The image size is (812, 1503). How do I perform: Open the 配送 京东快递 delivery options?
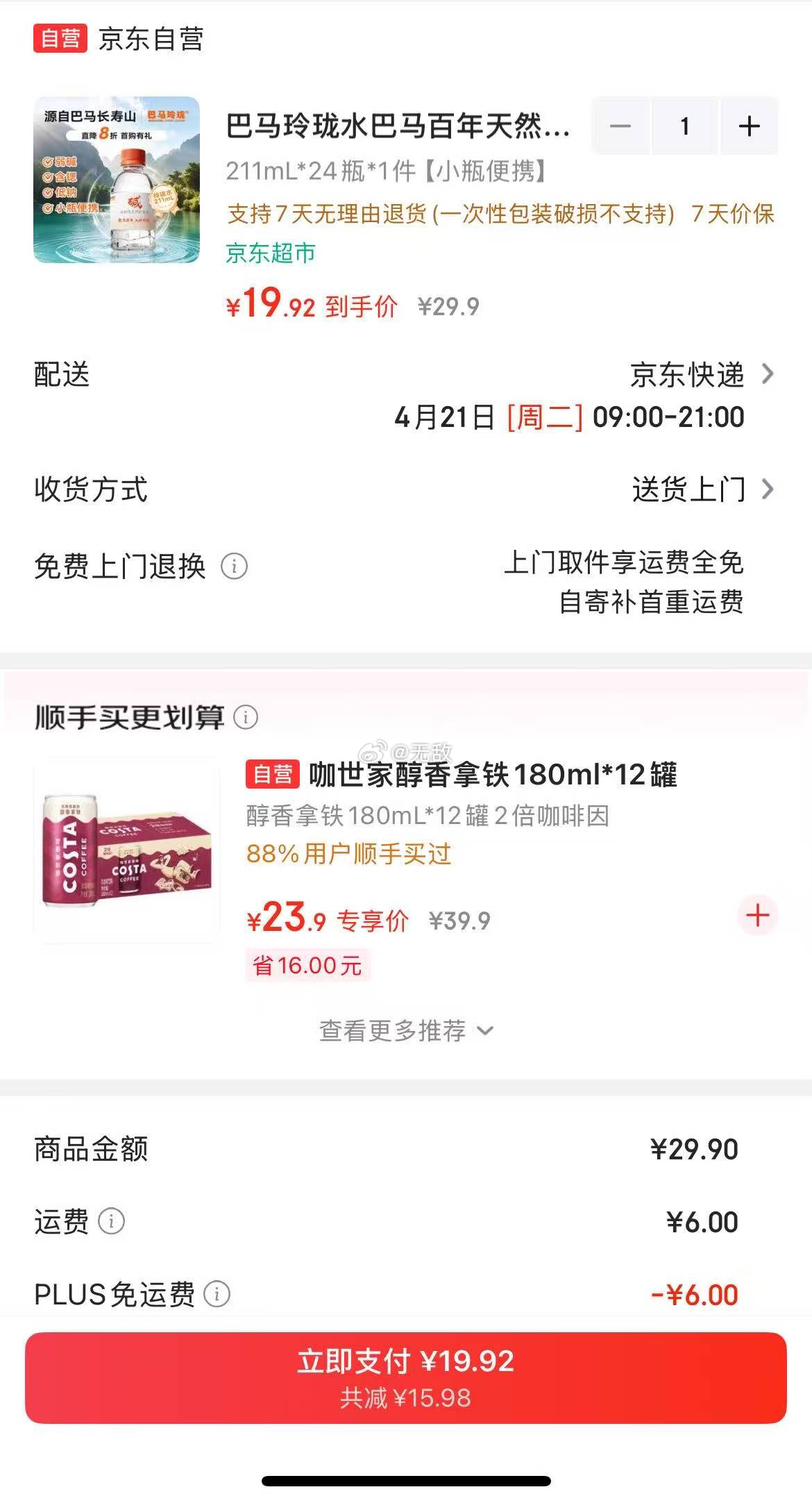[701, 375]
